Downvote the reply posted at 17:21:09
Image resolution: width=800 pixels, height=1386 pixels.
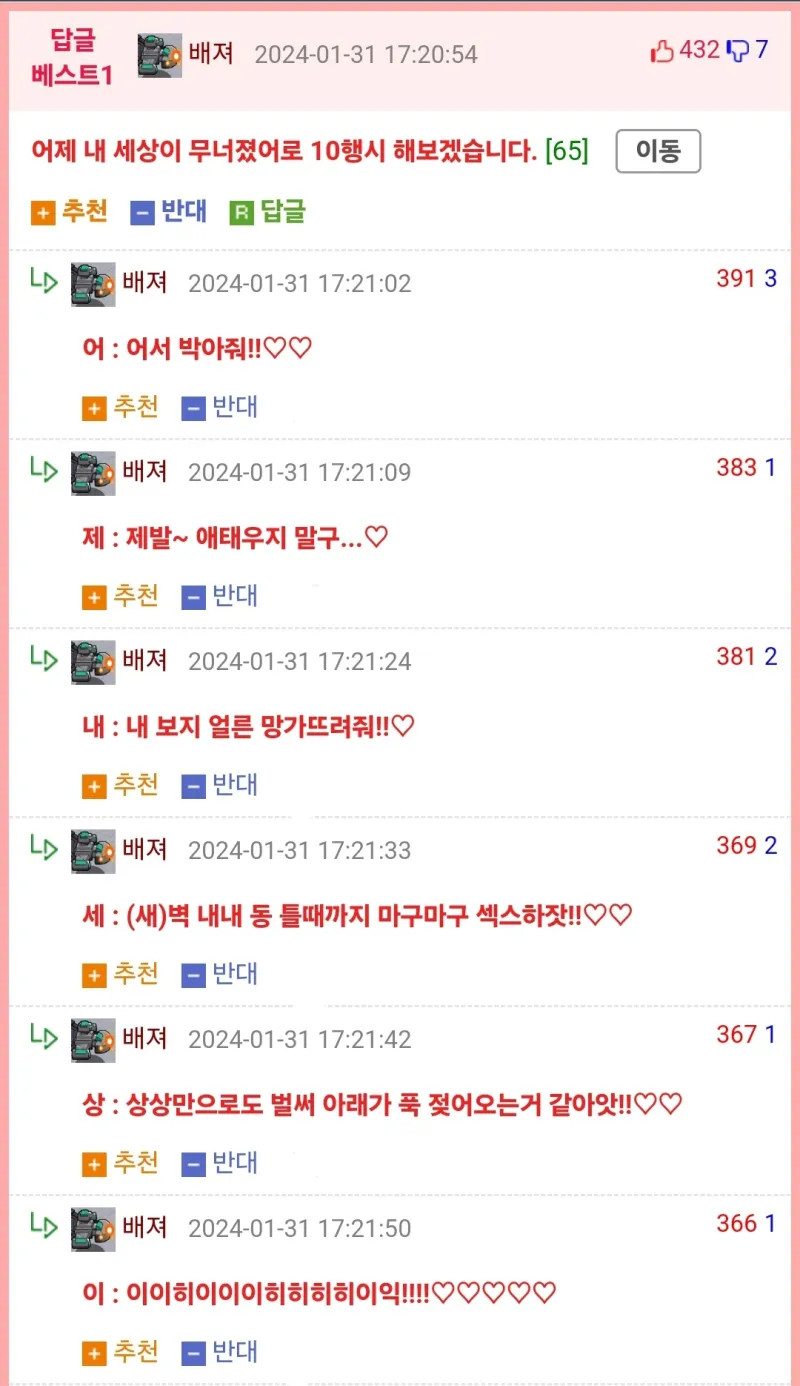[220, 596]
